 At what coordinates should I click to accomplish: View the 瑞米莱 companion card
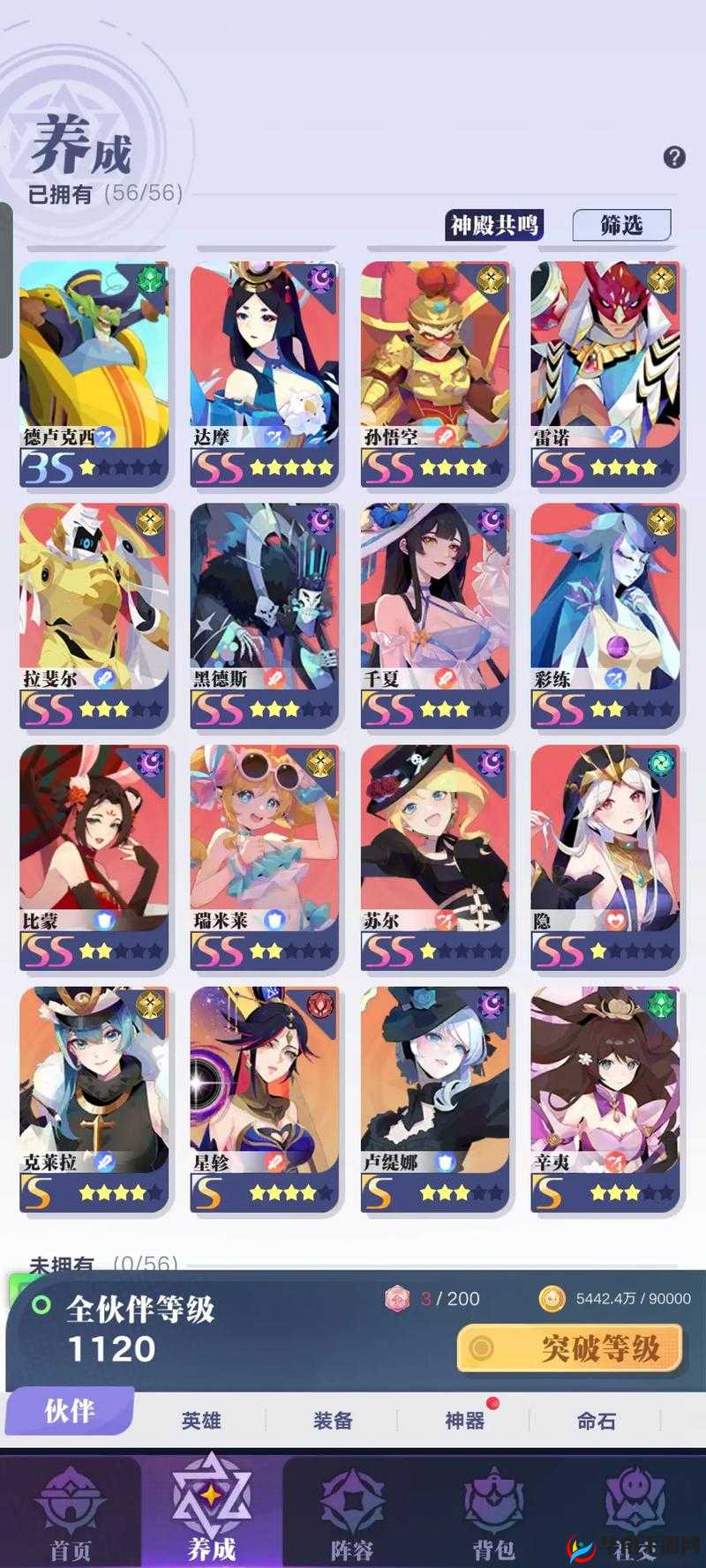pyautogui.click(x=264, y=855)
